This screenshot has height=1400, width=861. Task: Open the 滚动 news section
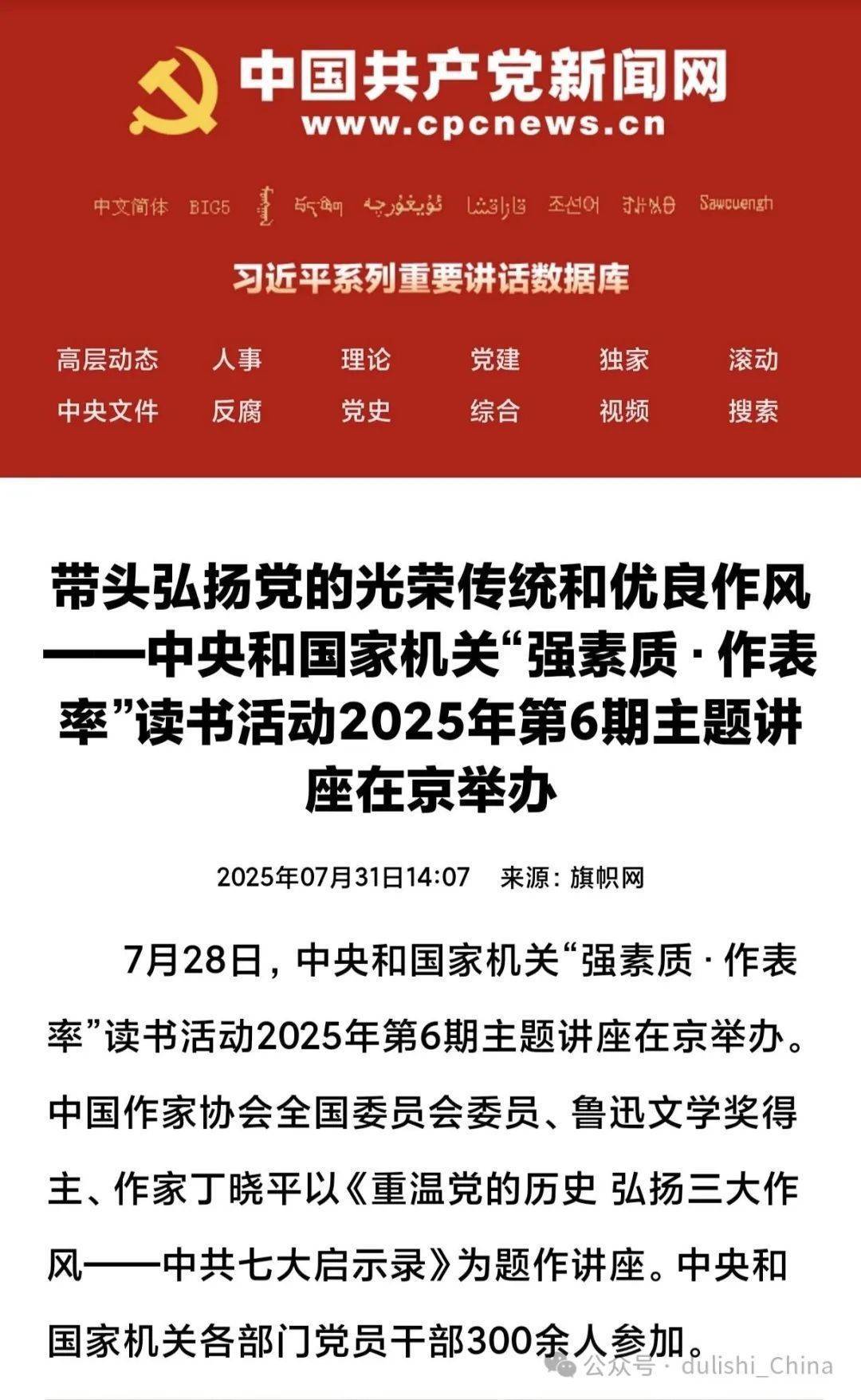point(753,360)
